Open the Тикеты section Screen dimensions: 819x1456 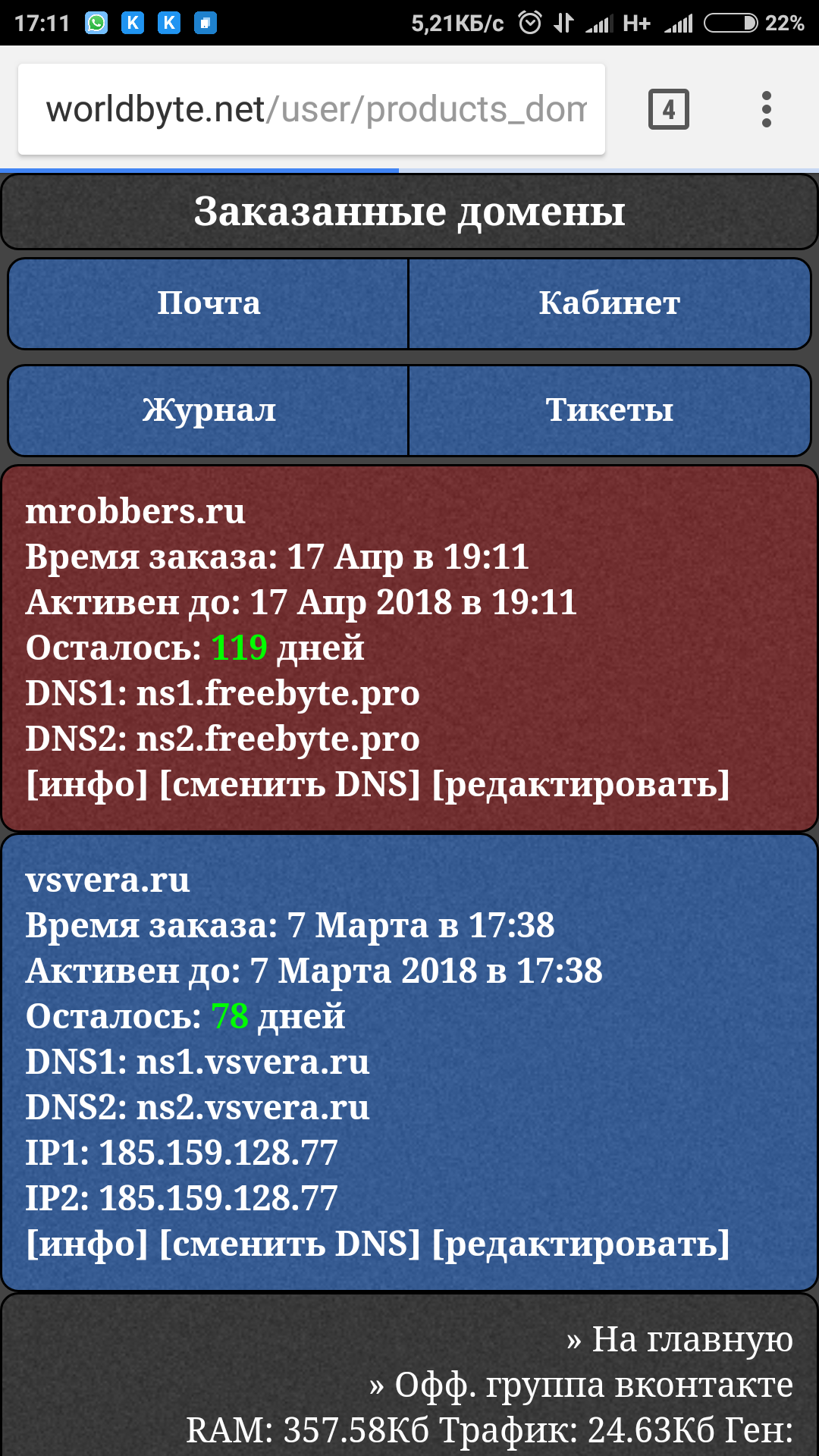click(x=609, y=410)
